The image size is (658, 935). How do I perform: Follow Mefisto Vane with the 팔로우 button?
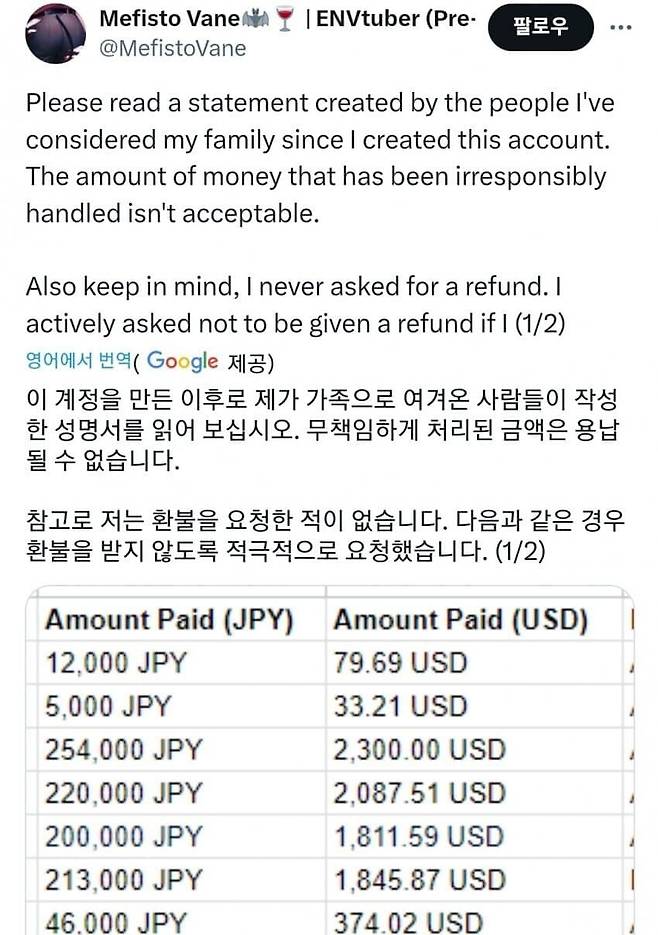coord(540,27)
